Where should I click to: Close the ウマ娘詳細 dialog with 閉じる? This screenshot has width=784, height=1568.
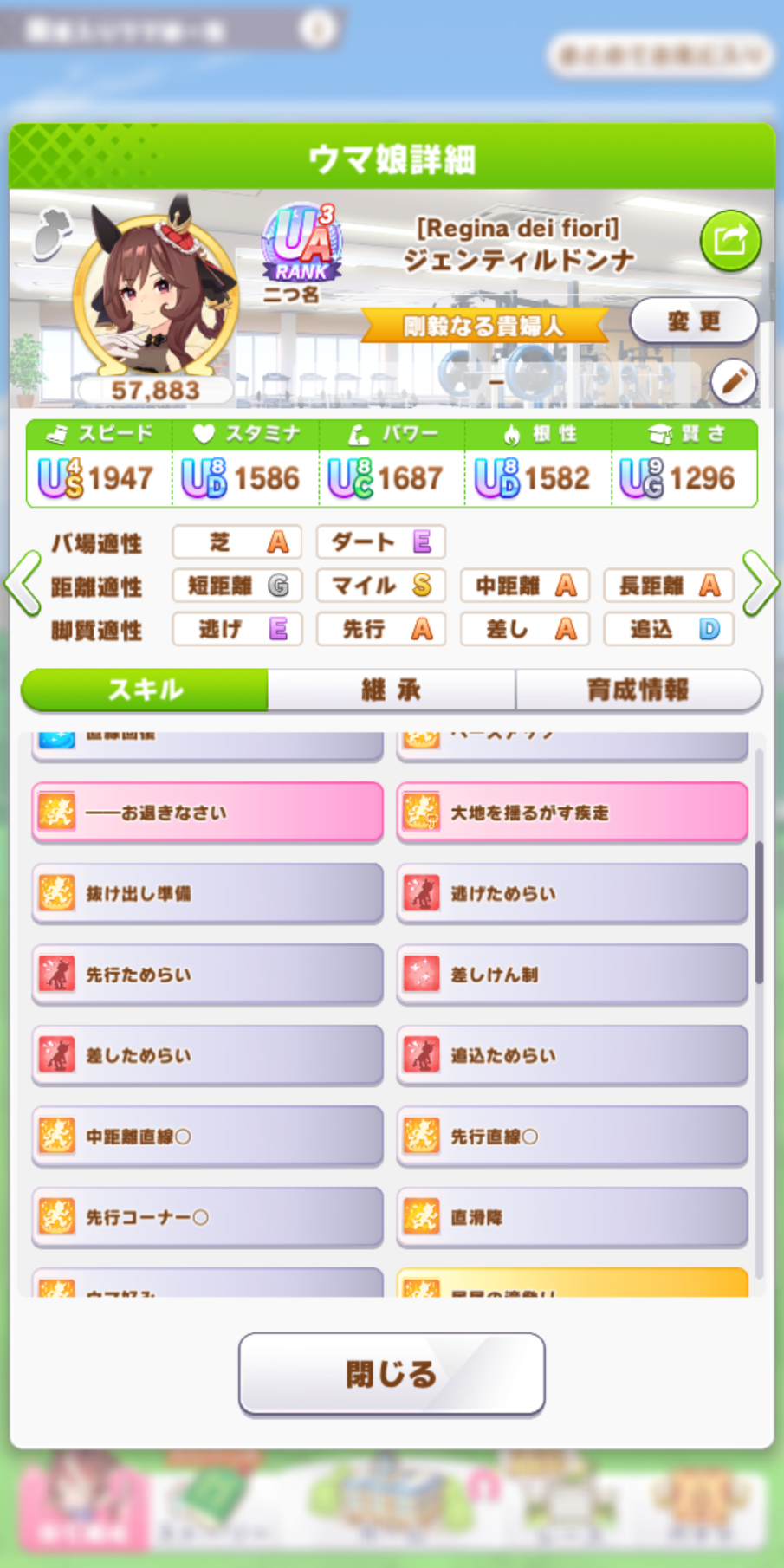point(392,1373)
